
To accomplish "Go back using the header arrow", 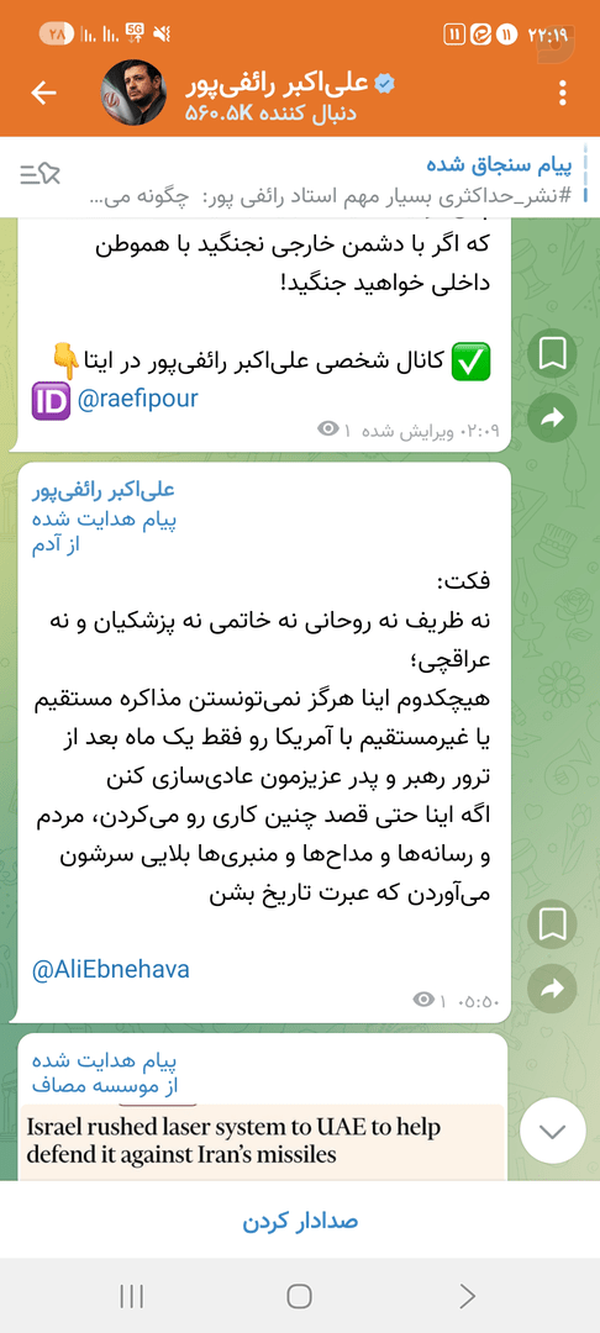I will coord(44,94).
